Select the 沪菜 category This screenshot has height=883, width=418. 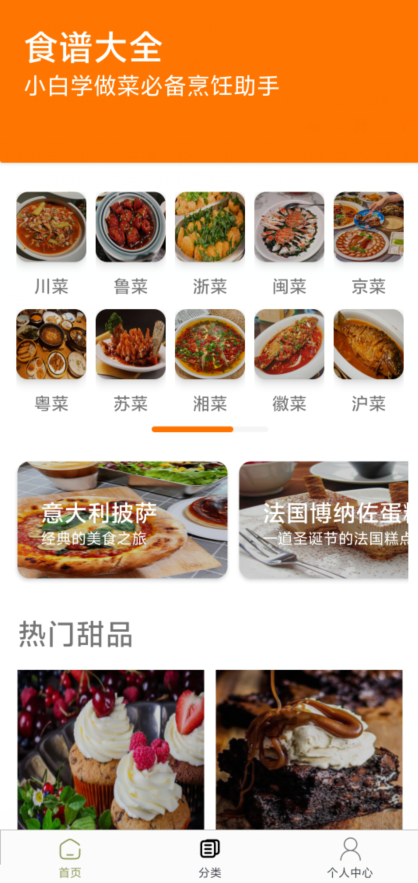369,362
